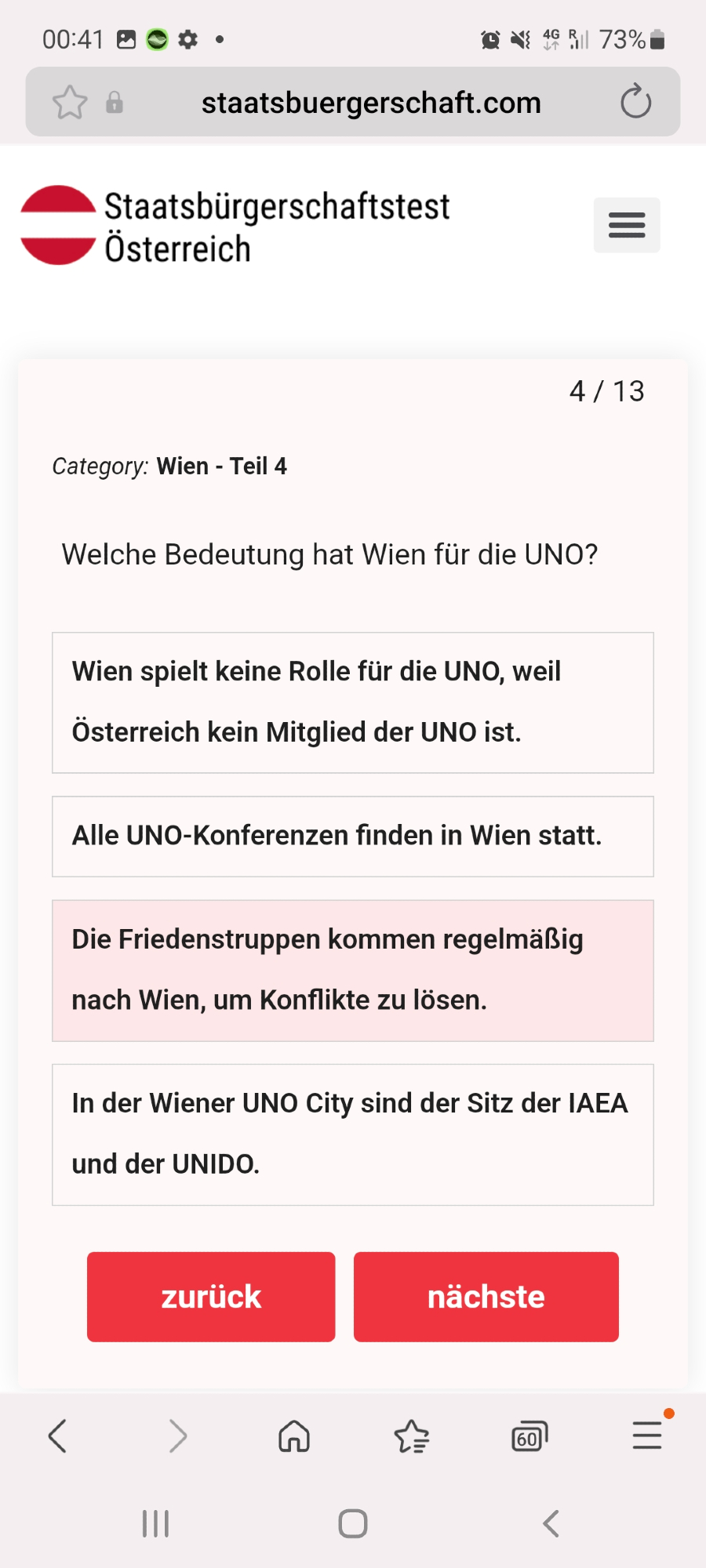Navigate back in the browser toolbar
The image size is (706, 1568).
pos(58,1436)
